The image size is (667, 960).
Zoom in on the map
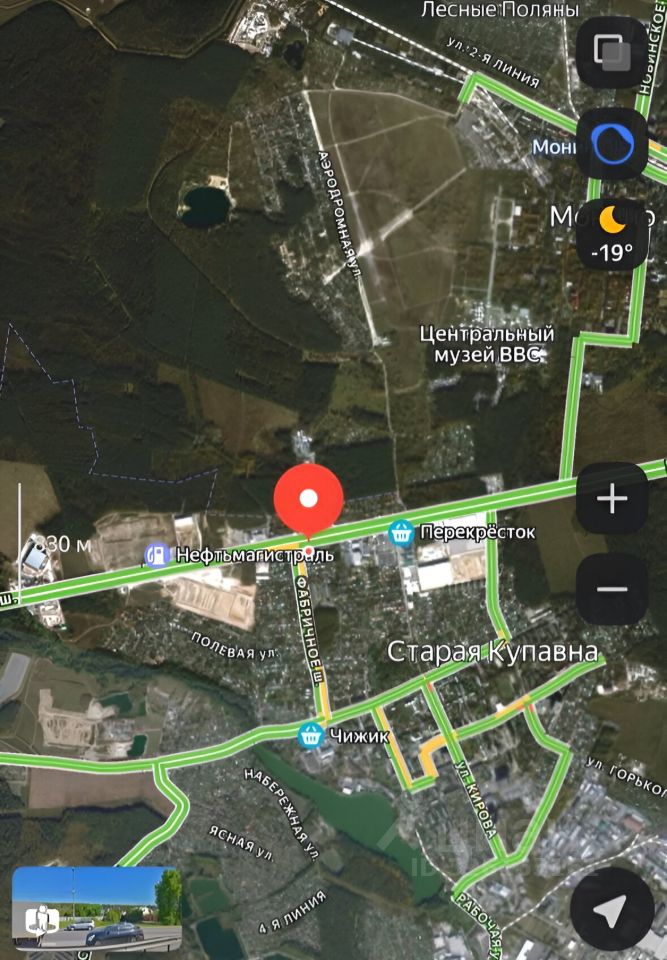[x=612, y=498]
